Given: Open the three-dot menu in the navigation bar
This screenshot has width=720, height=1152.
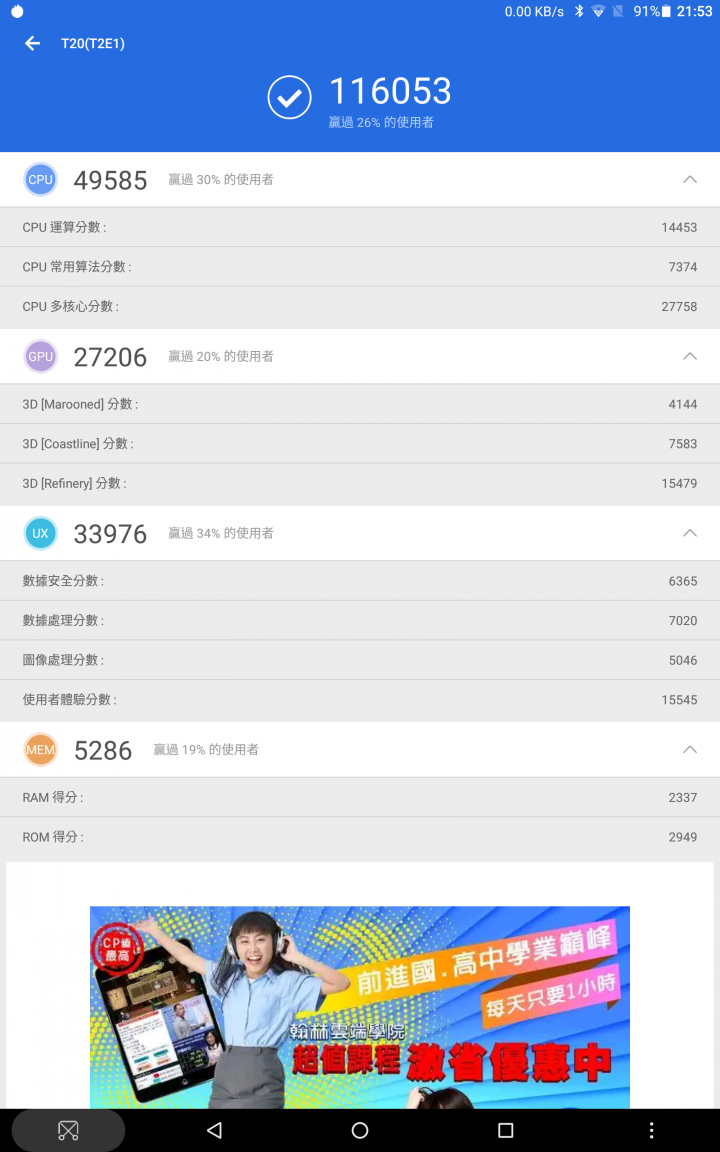Looking at the screenshot, I should [651, 1130].
